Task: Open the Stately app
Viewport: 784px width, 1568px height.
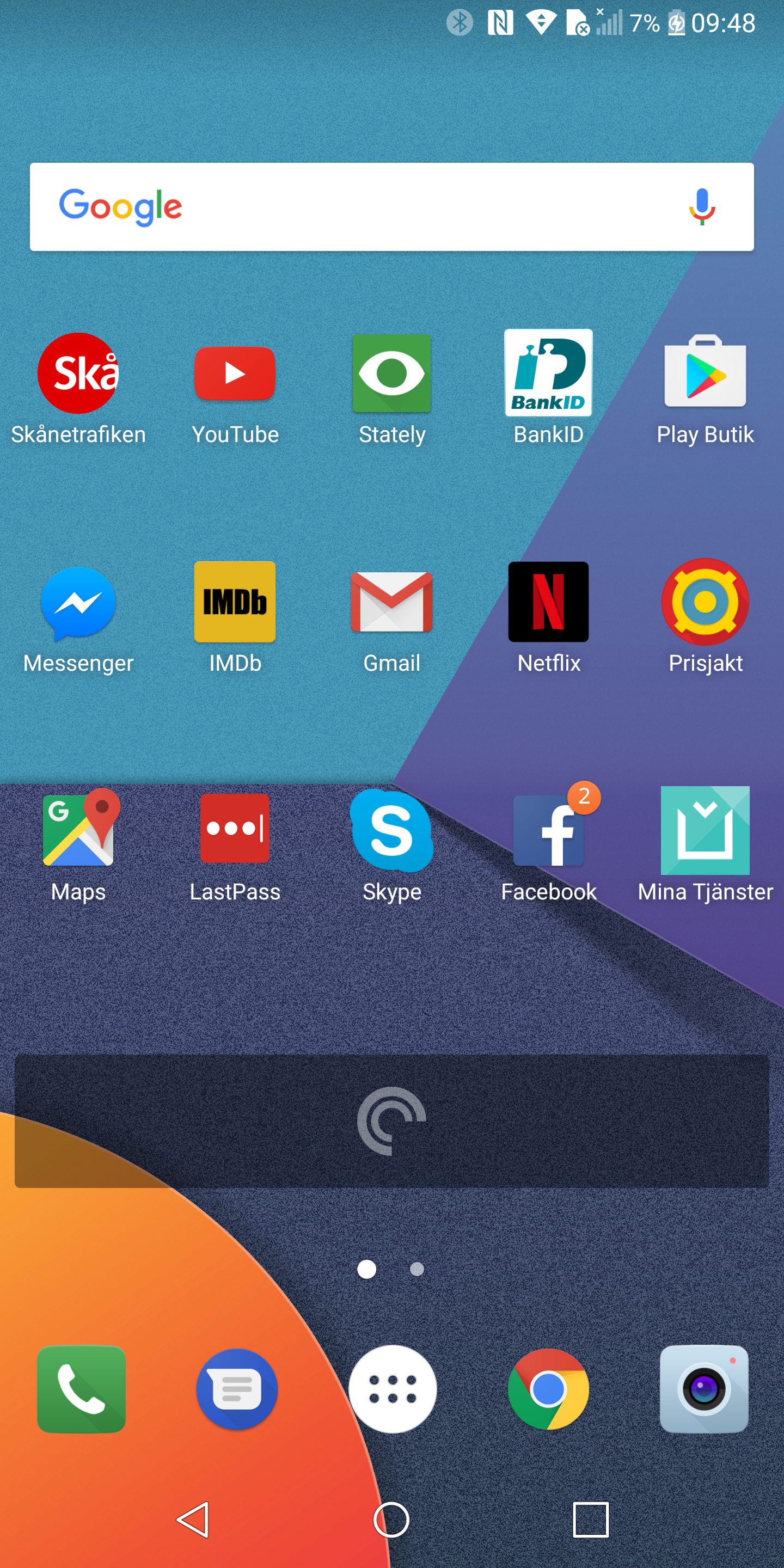Action: pos(392,373)
